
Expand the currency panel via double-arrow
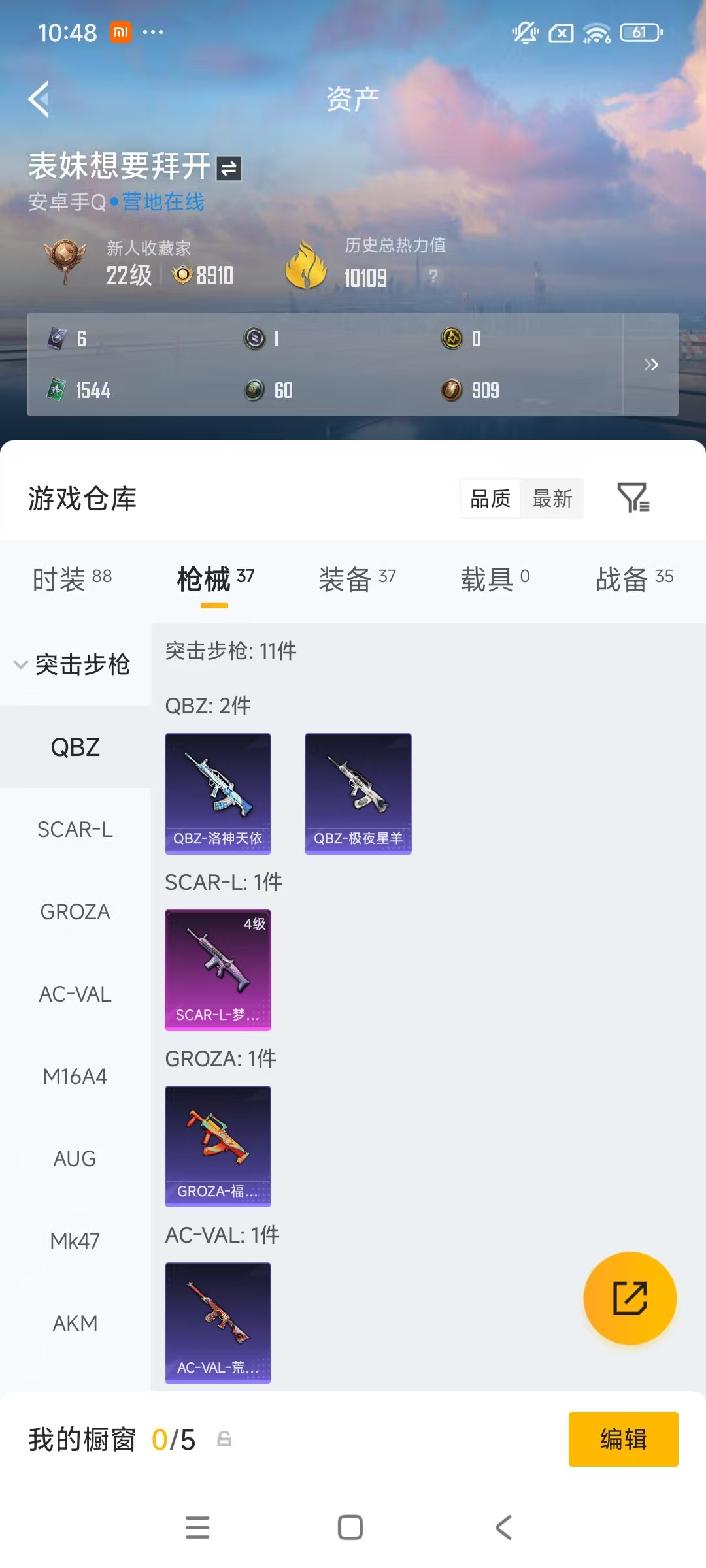[651, 365]
